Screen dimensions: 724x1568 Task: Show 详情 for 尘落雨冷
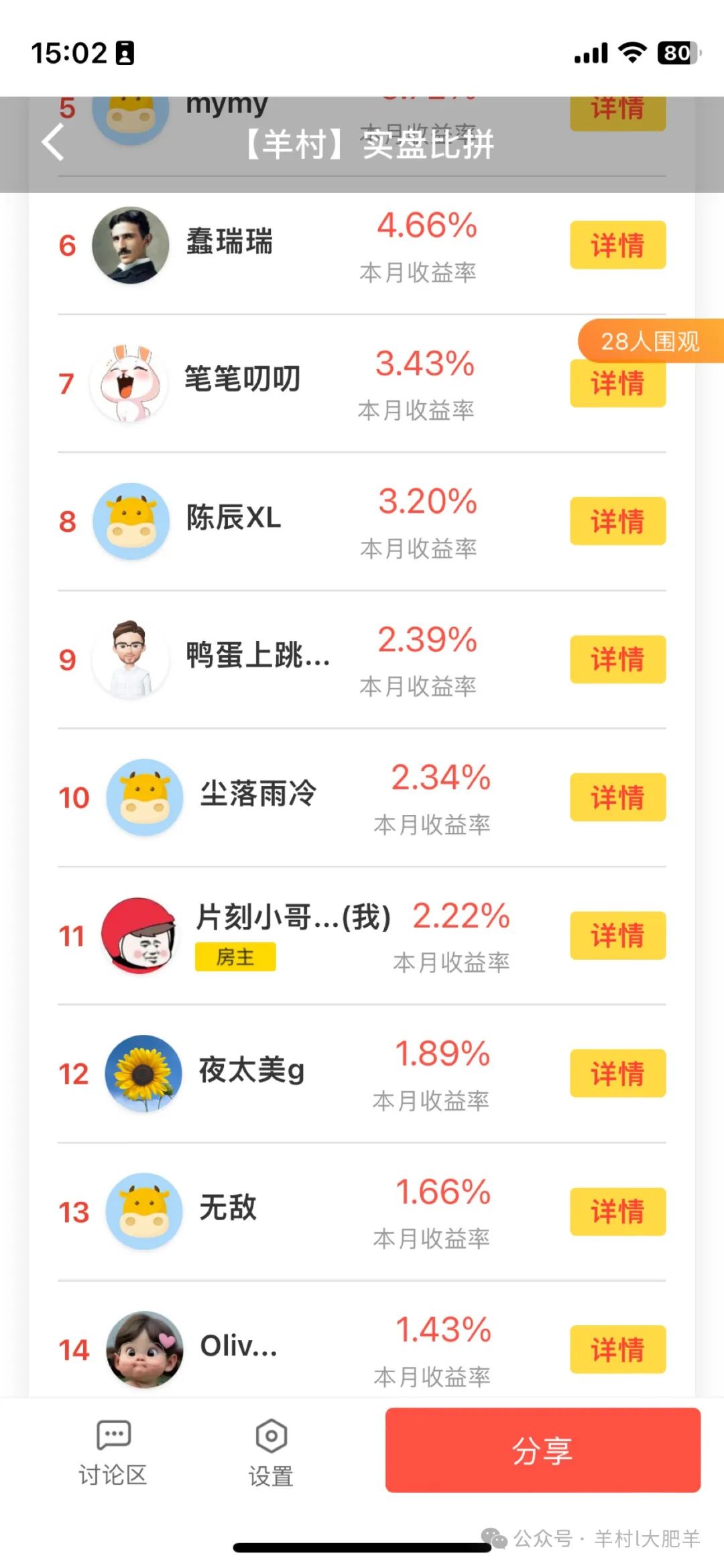(x=617, y=797)
